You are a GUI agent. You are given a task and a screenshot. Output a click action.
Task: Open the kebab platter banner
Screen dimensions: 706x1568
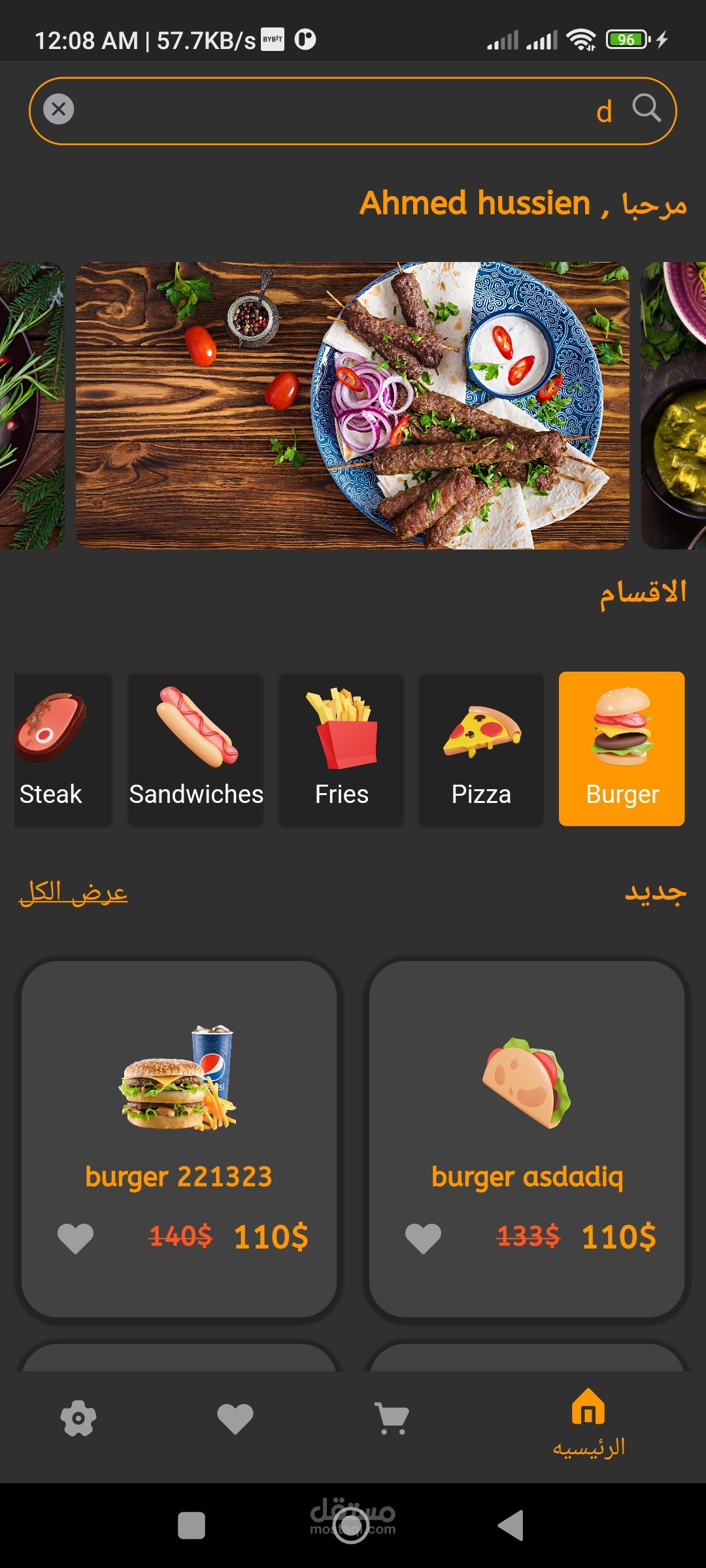[352, 405]
